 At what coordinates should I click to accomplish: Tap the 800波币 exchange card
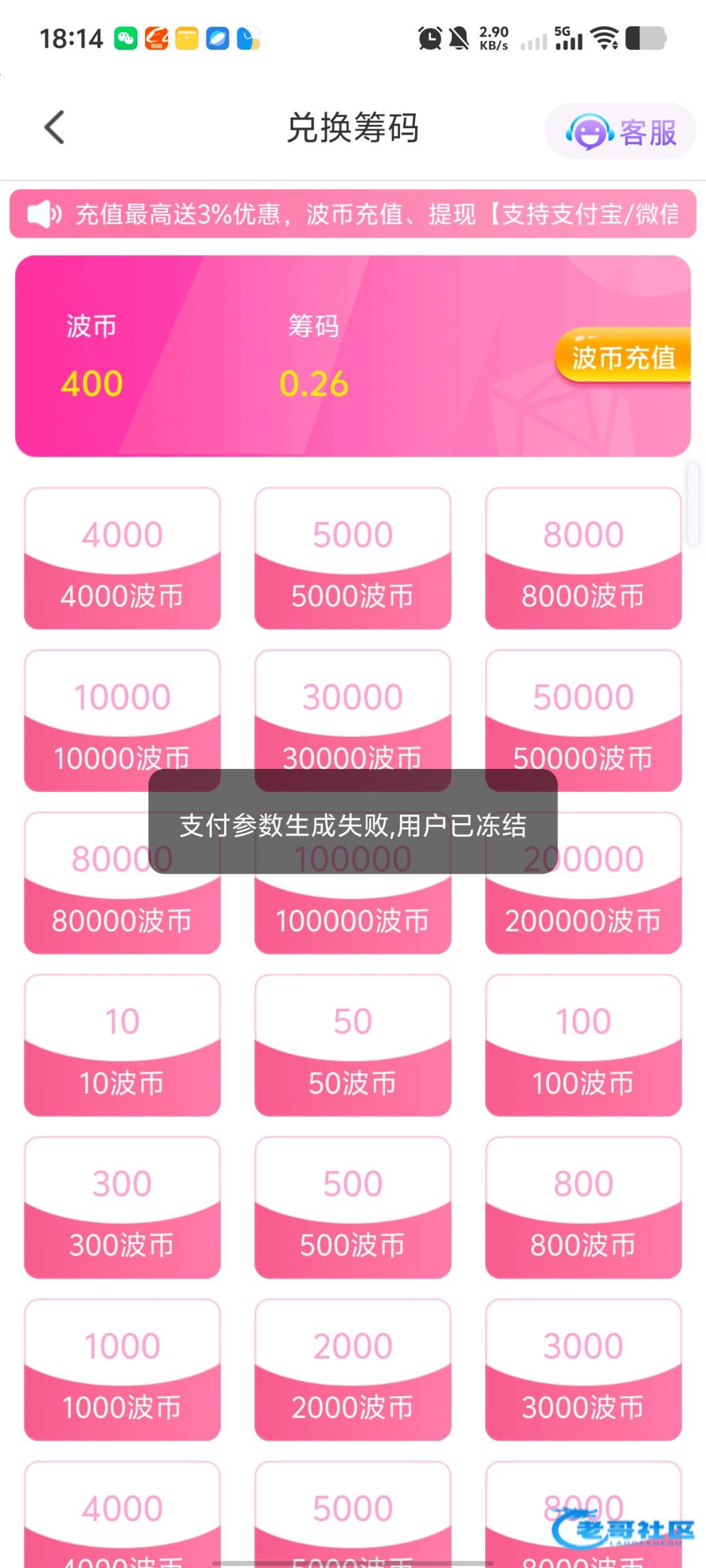click(x=583, y=1207)
